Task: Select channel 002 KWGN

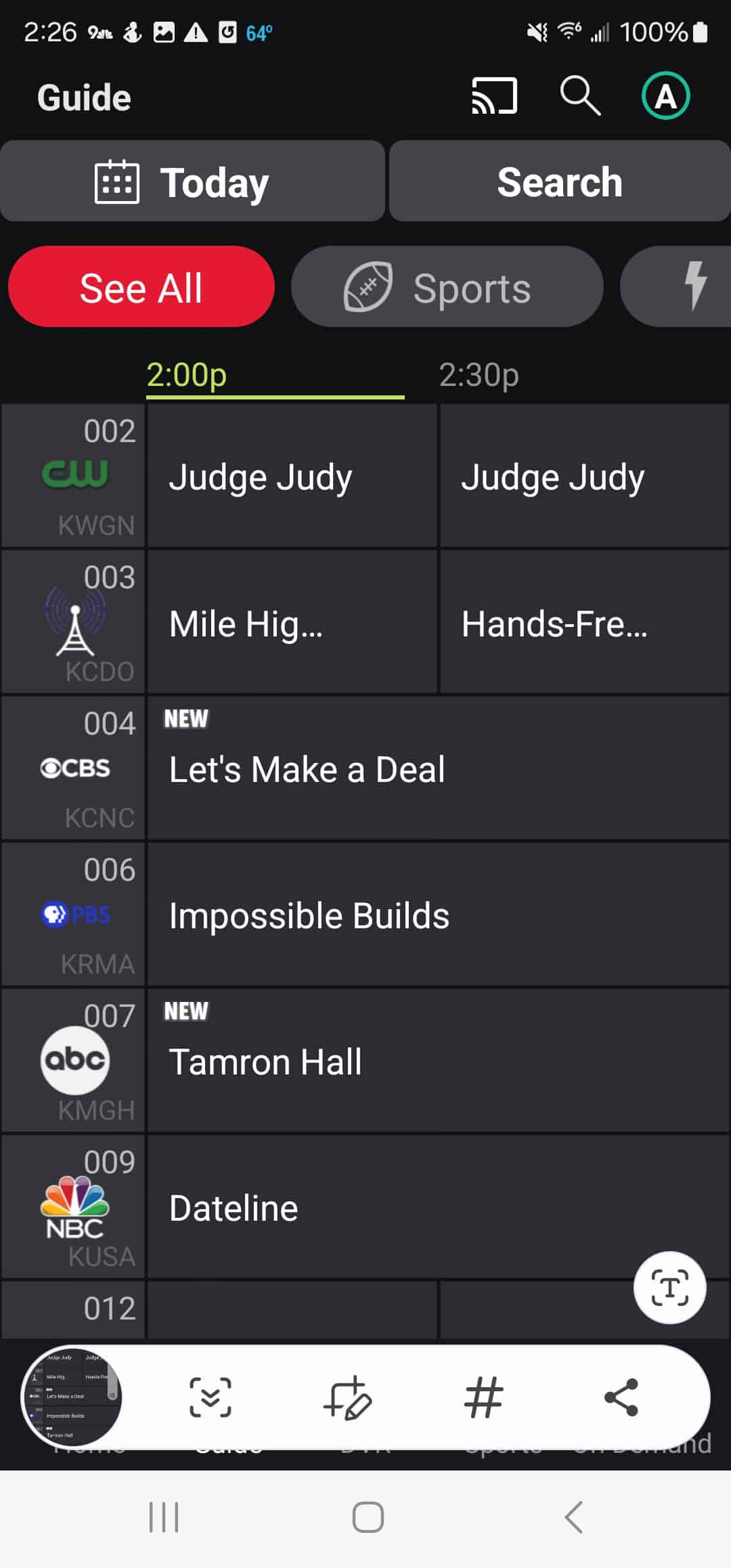Action: [x=74, y=477]
